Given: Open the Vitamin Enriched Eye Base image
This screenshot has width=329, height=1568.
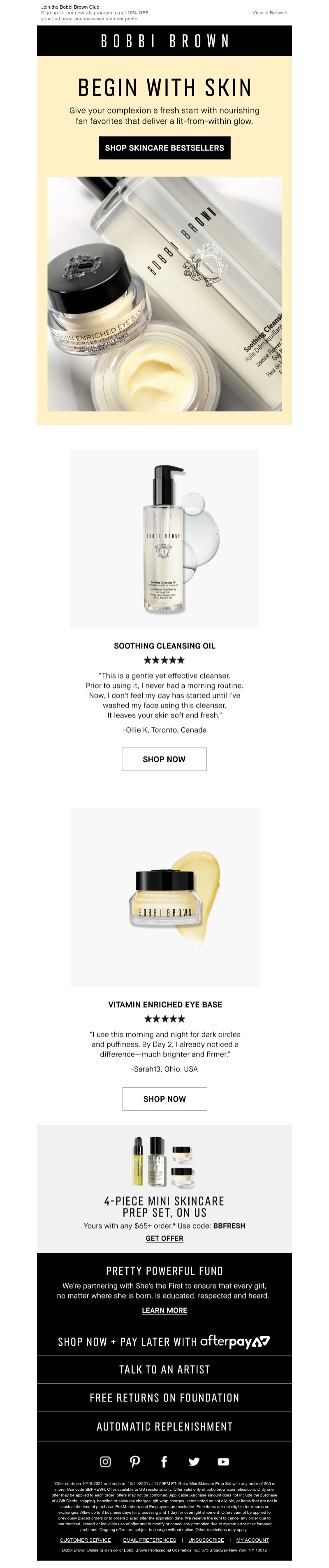Looking at the screenshot, I should click(164, 896).
